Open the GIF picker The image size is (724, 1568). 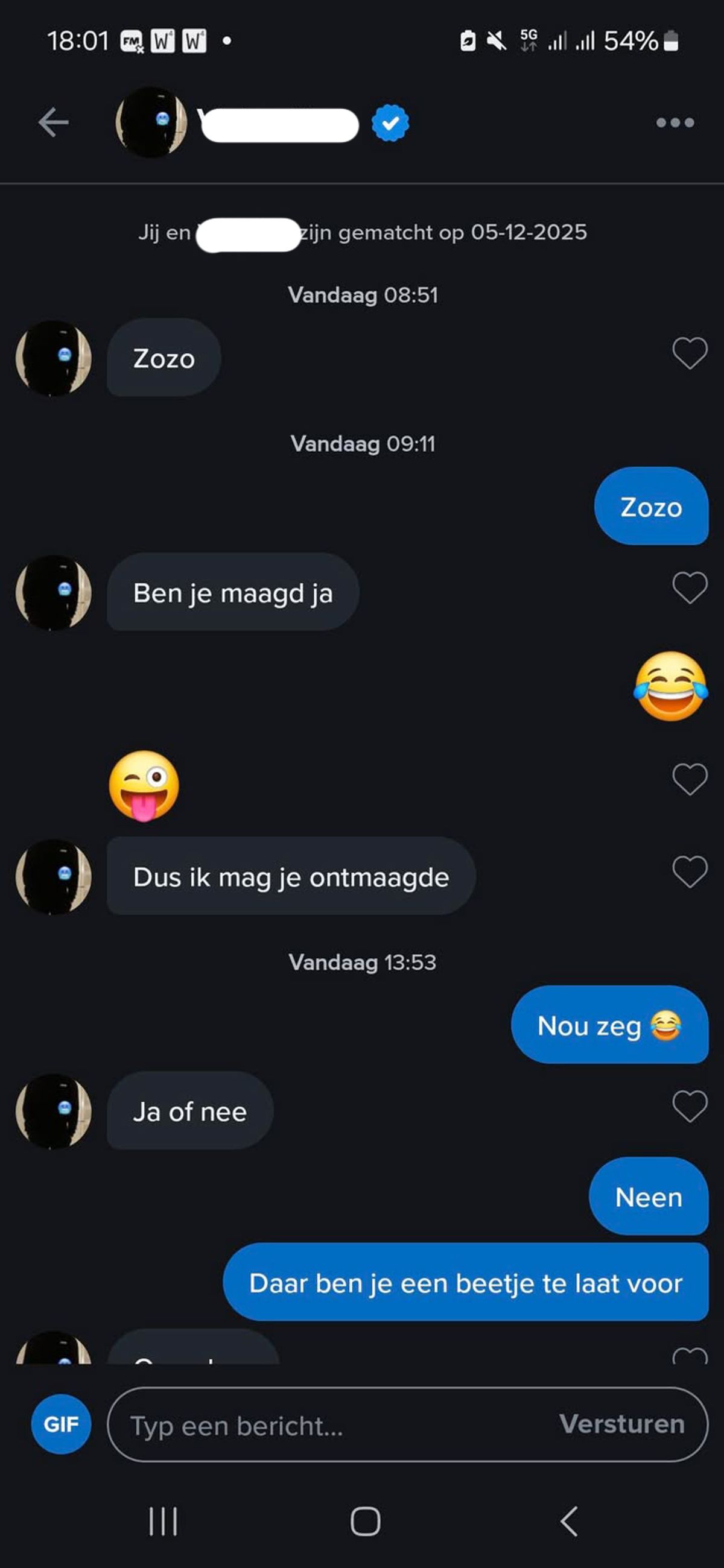pos(61,1424)
